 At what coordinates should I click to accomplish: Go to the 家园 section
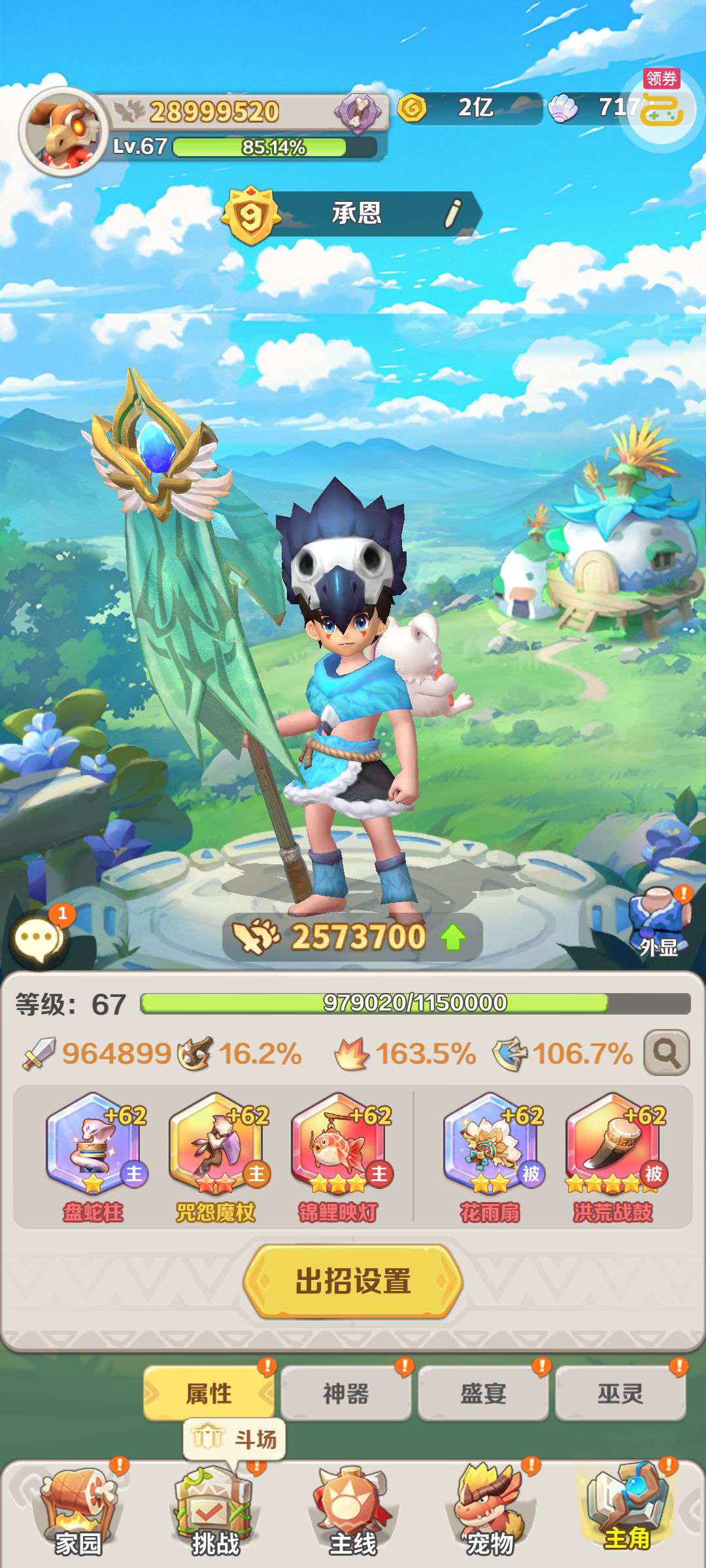coord(78,1514)
